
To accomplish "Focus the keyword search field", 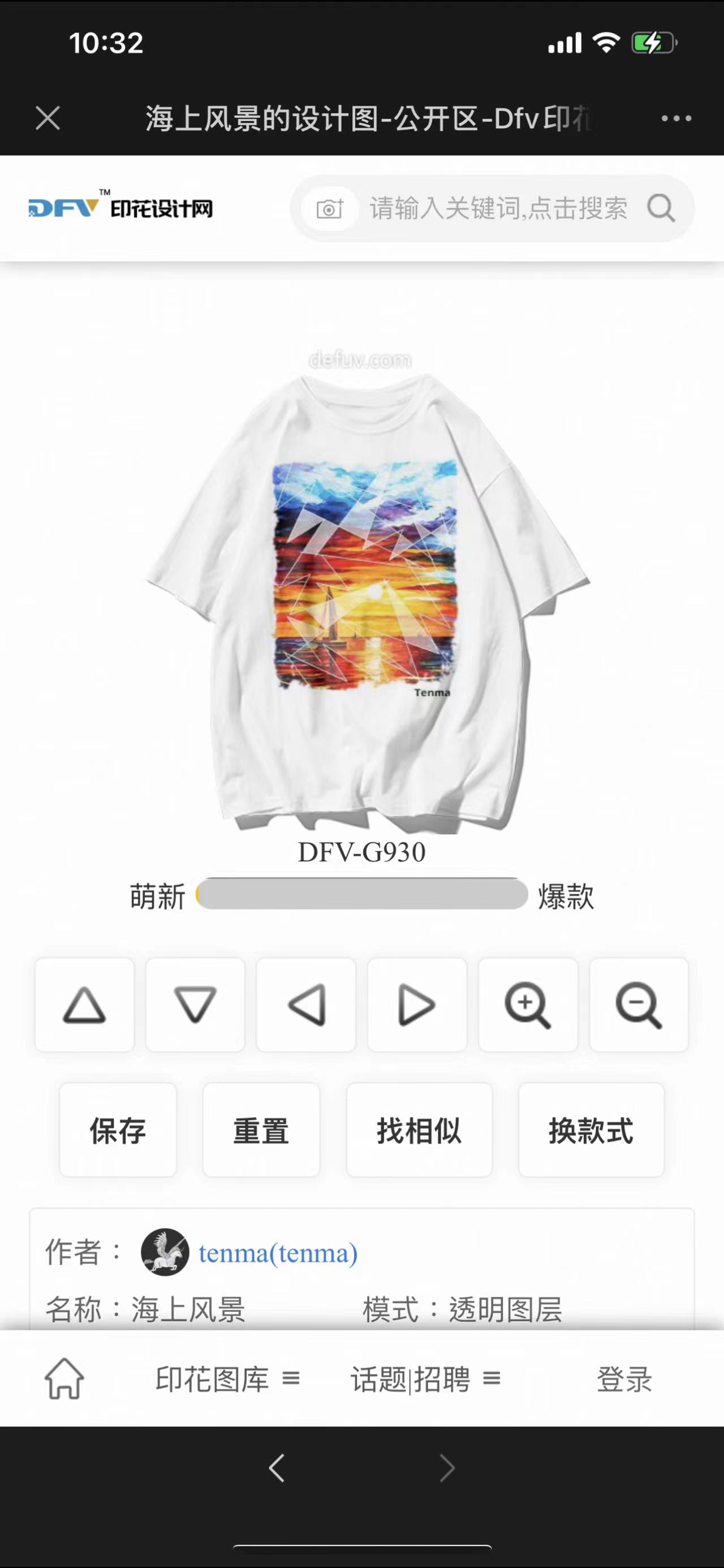I will pyautogui.click(x=498, y=209).
